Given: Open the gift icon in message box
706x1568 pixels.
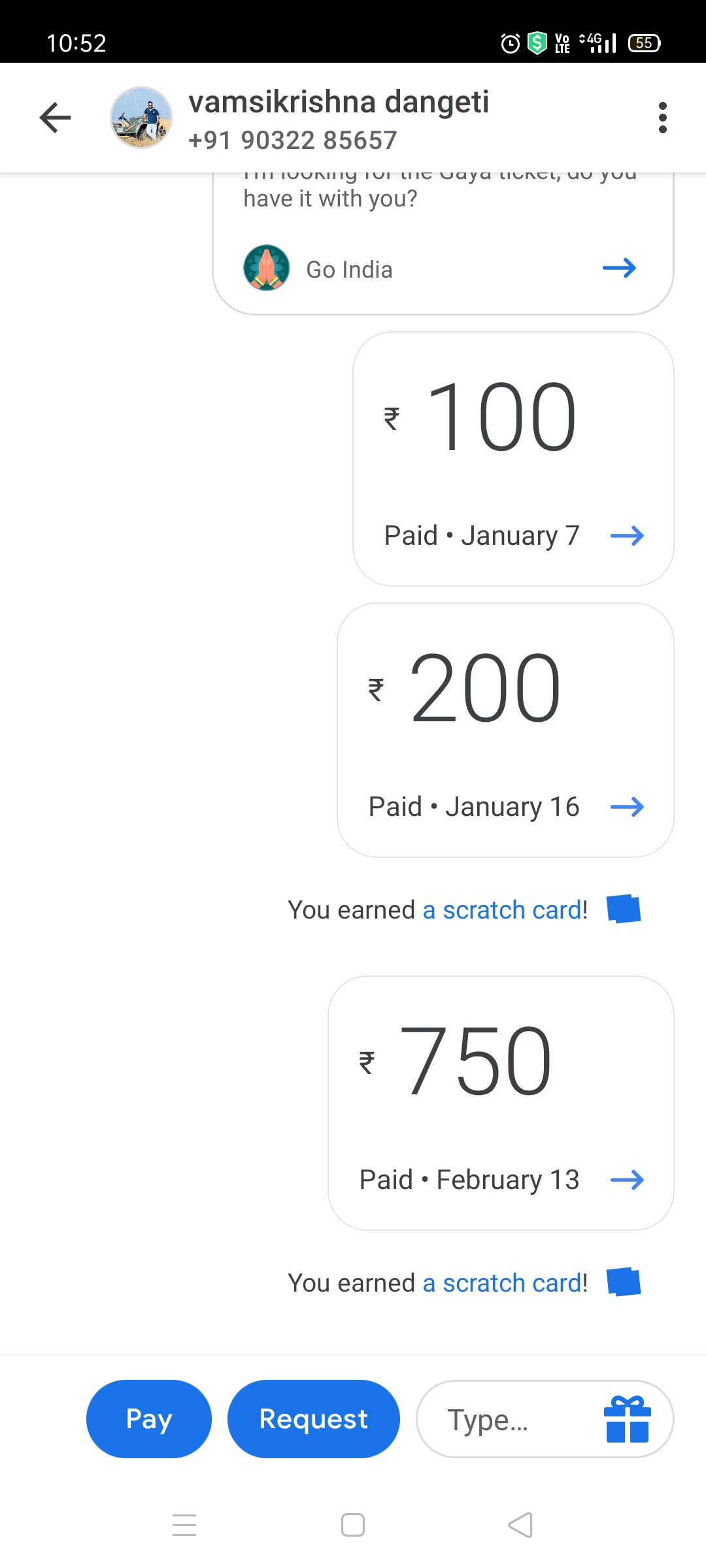Looking at the screenshot, I should click(627, 1418).
